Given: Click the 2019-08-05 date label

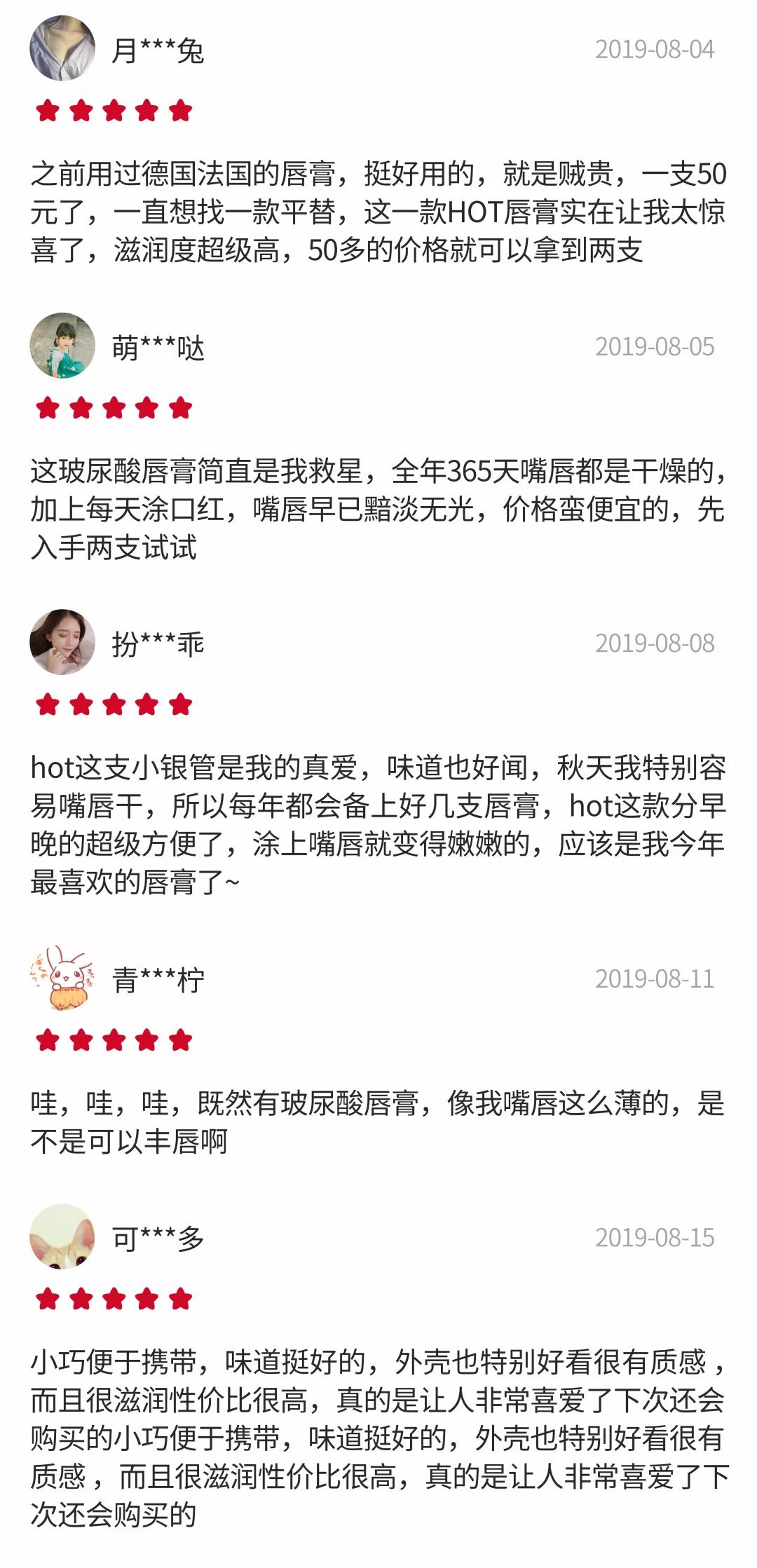Looking at the screenshot, I should click(x=655, y=346).
